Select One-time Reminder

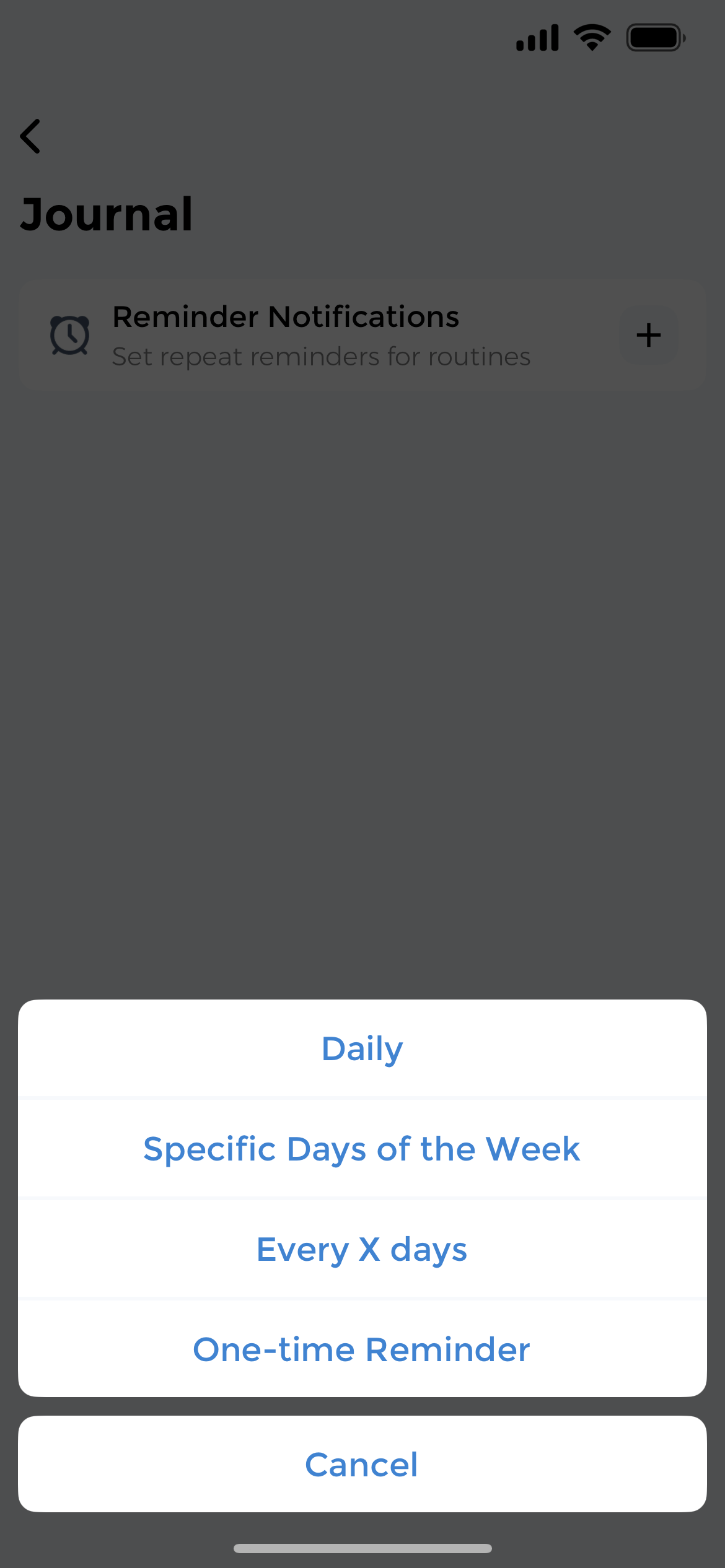(362, 1350)
